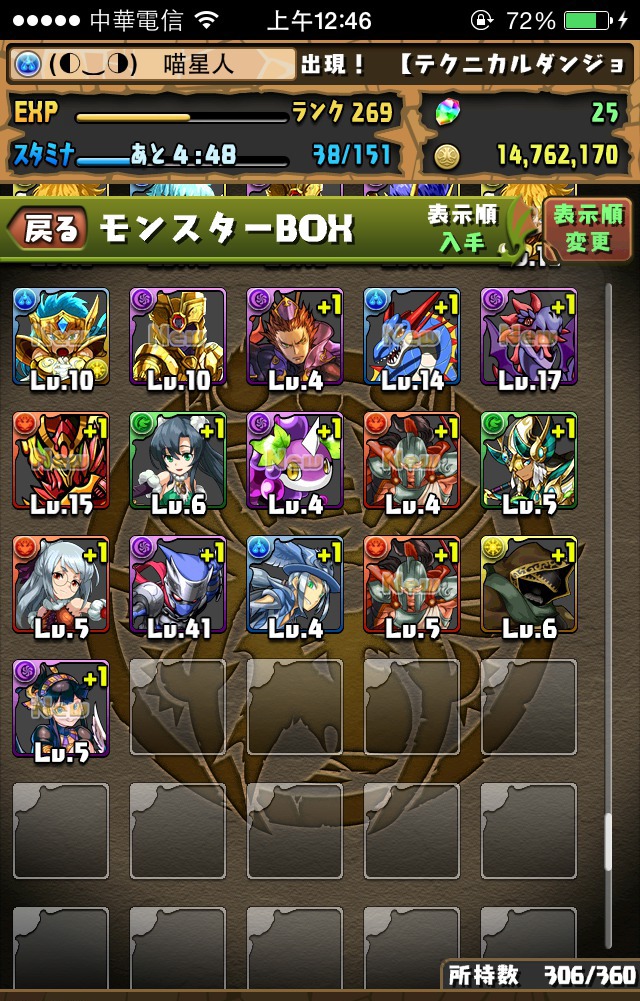Viewport: 640px width, 1001px height.
Task: Choose the Lv.14 blue dragon monster
Action: 411,336
